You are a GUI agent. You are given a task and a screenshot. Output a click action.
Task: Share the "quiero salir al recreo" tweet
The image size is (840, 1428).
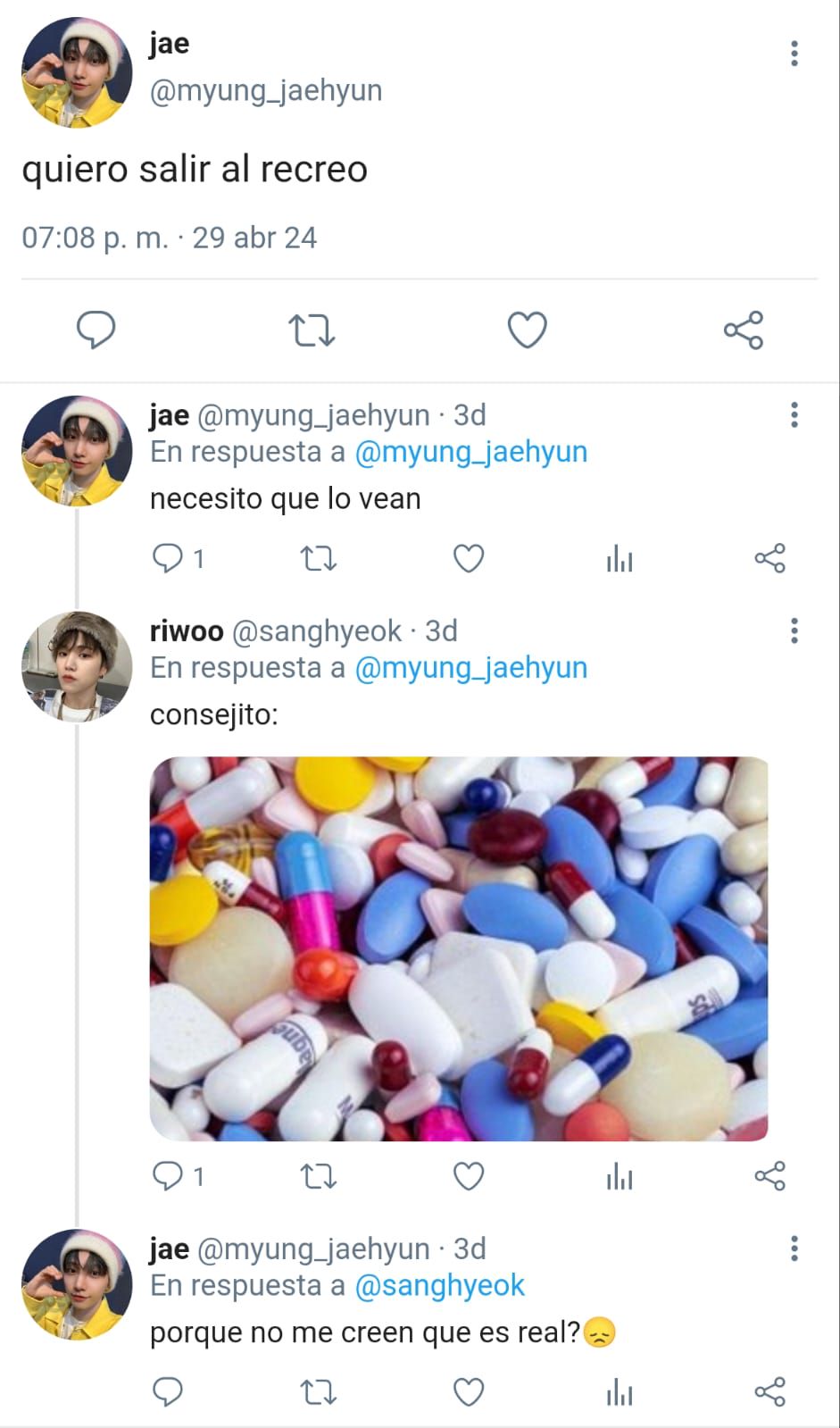coord(744,330)
